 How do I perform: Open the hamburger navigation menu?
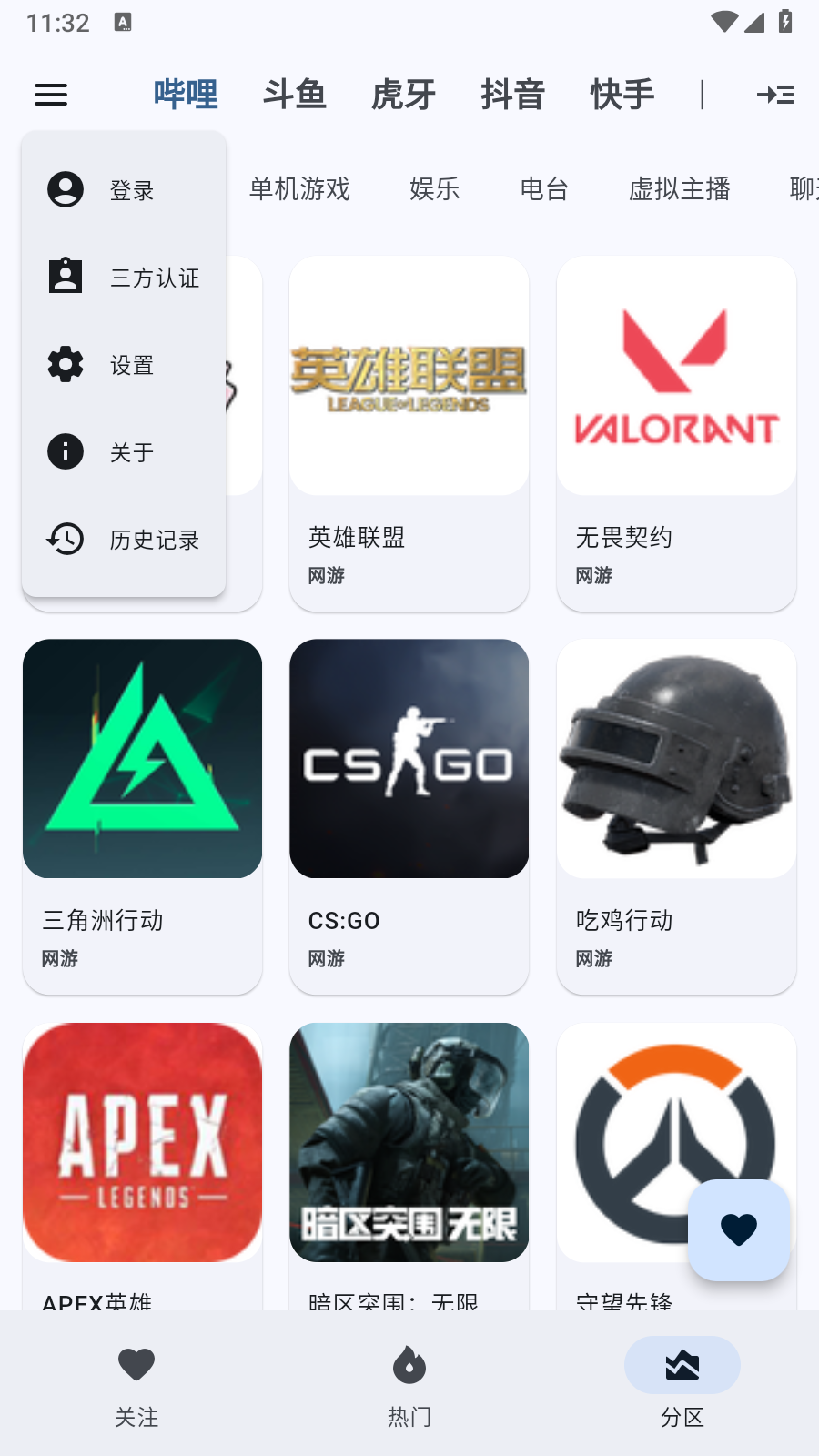pyautogui.click(x=50, y=95)
